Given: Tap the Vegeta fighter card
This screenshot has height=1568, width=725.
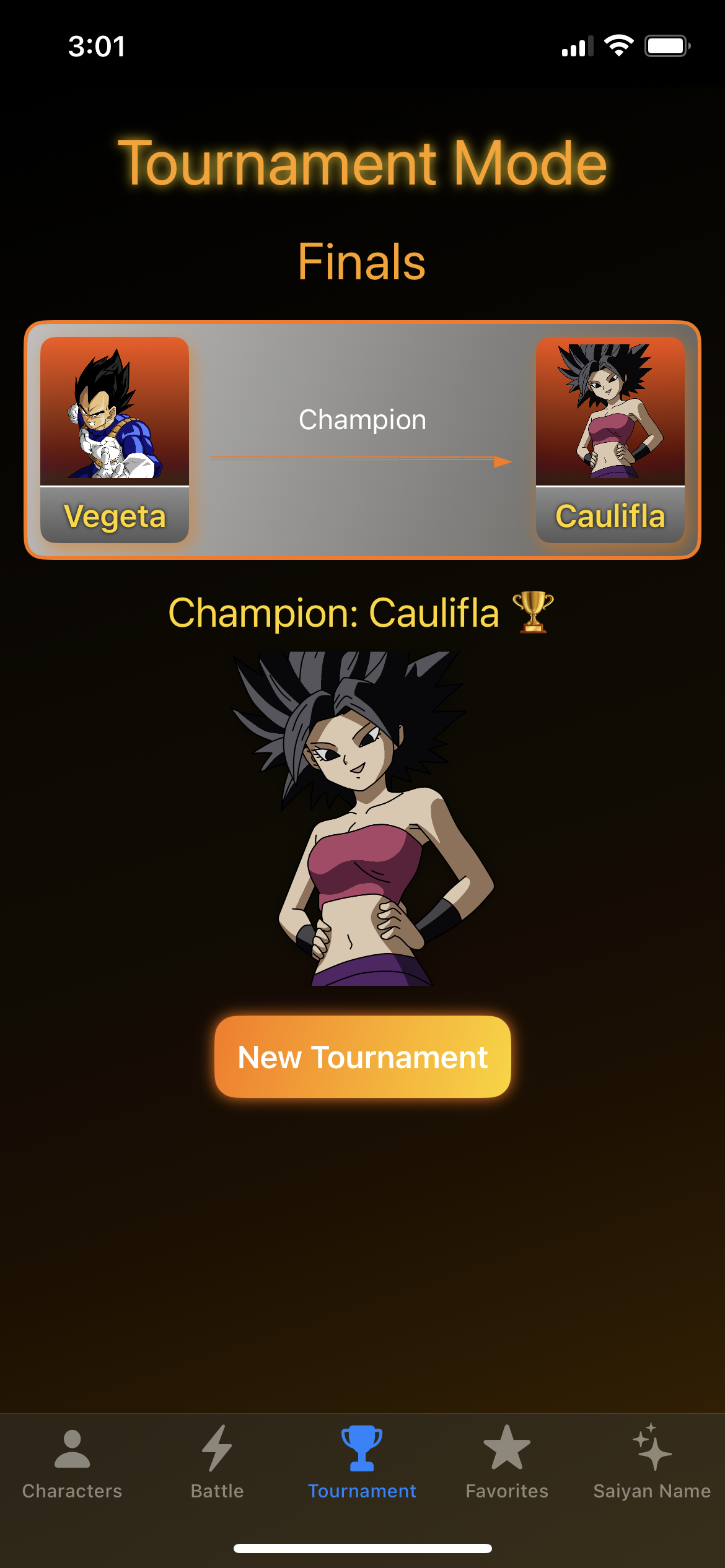Looking at the screenshot, I should pos(115,440).
